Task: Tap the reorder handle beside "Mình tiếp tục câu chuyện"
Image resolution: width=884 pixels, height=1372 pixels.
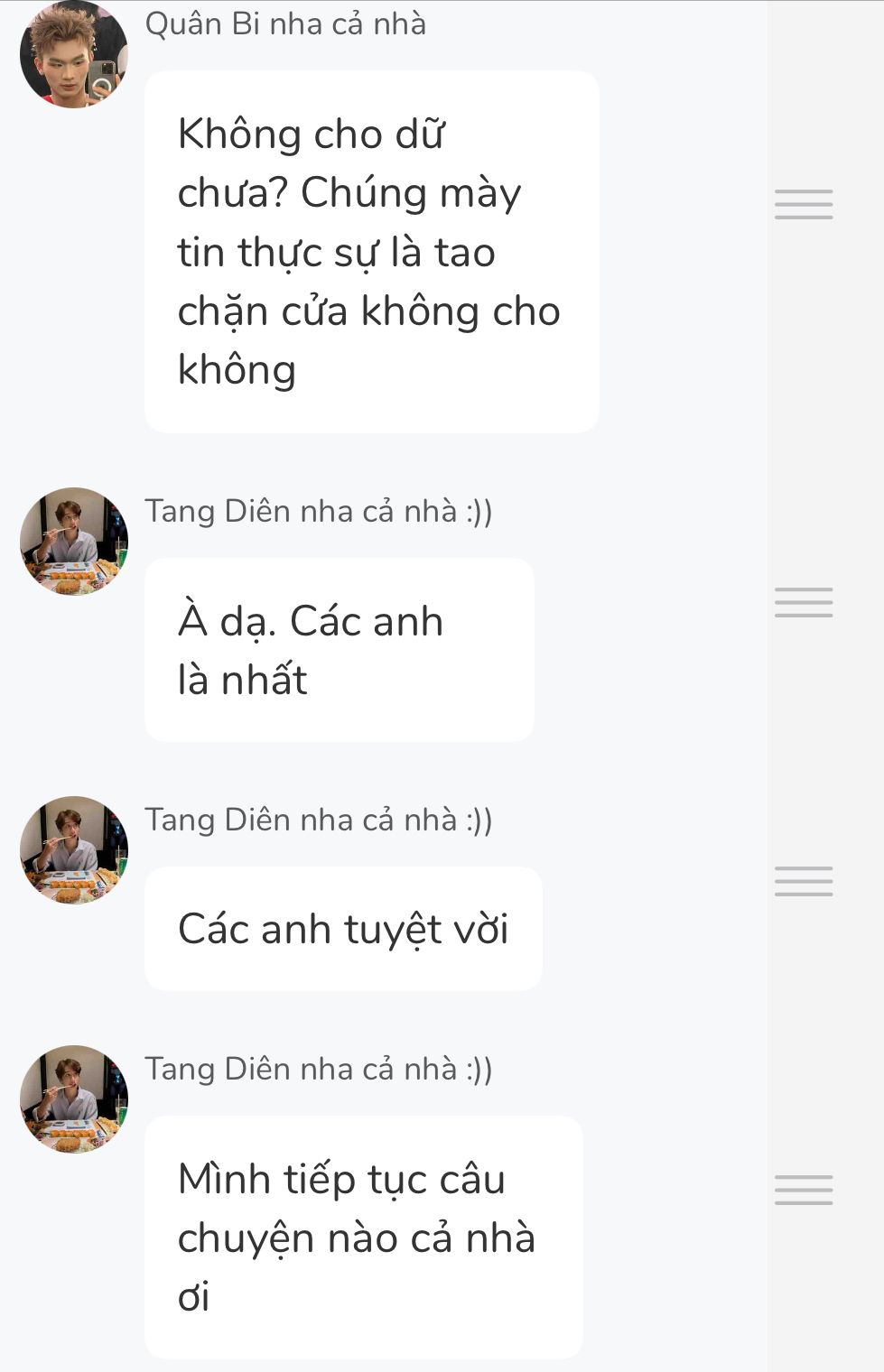Action: pyautogui.click(x=804, y=1191)
